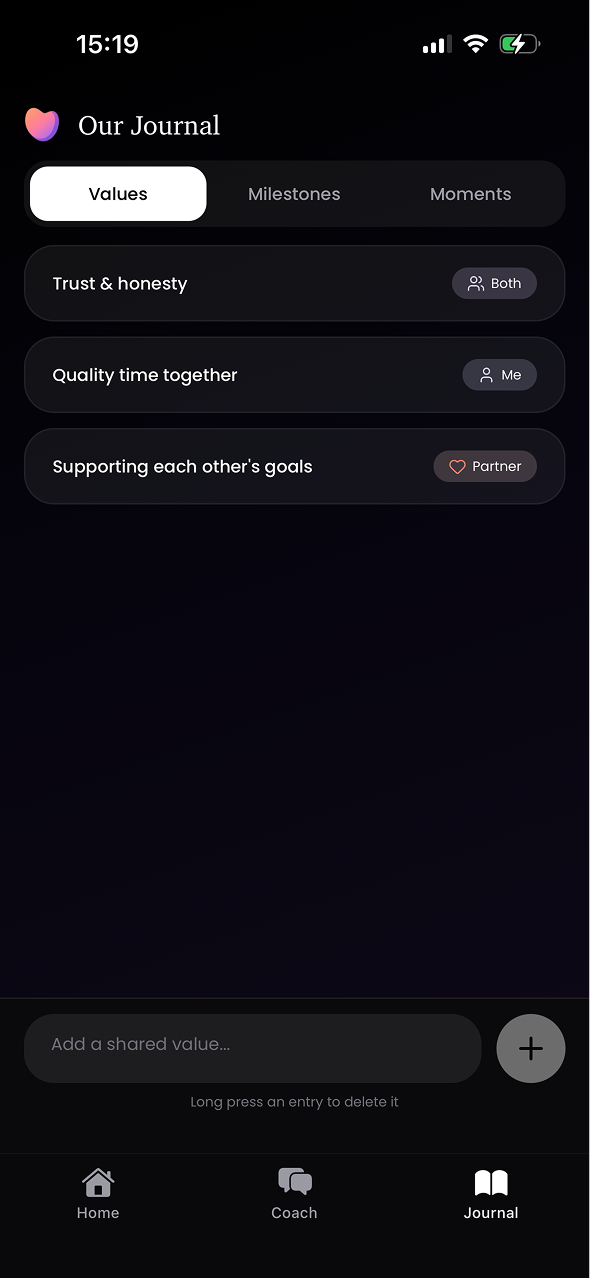
Task: Tap the Quality time together entry
Action: tap(294, 375)
